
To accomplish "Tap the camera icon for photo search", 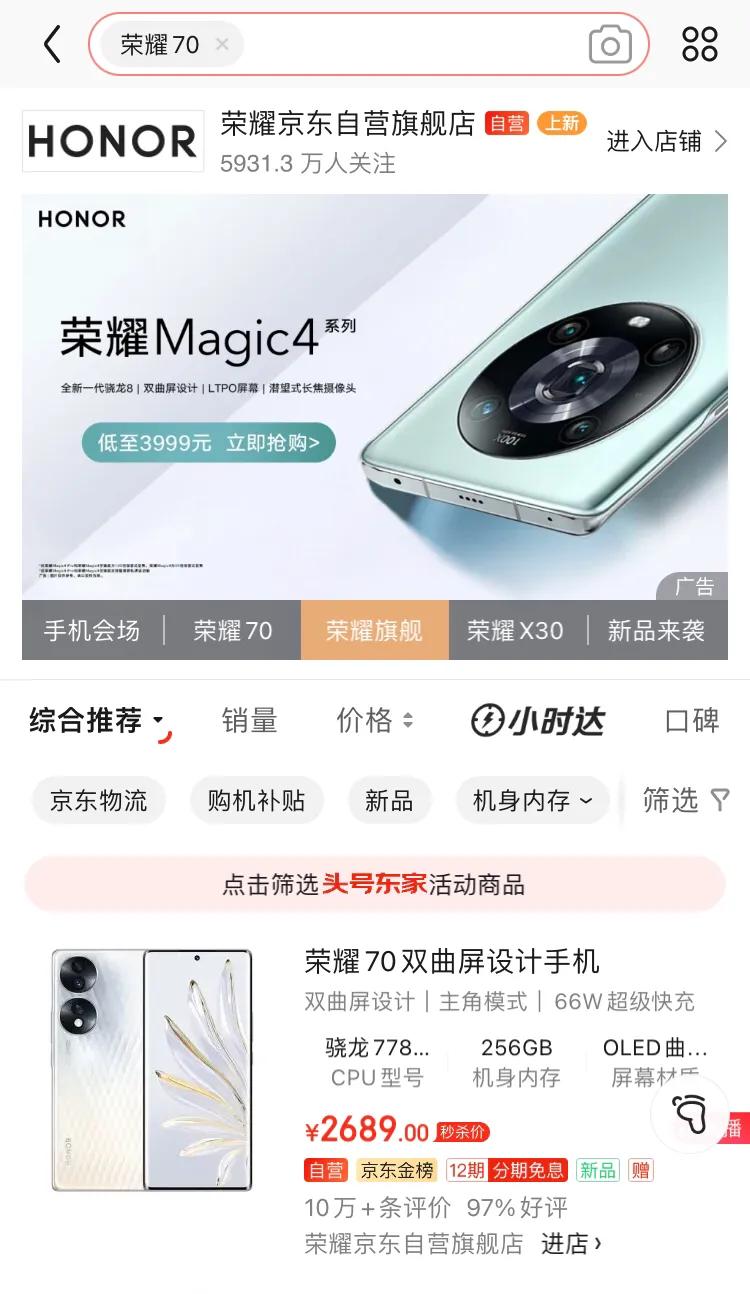I will (x=610, y=44).
